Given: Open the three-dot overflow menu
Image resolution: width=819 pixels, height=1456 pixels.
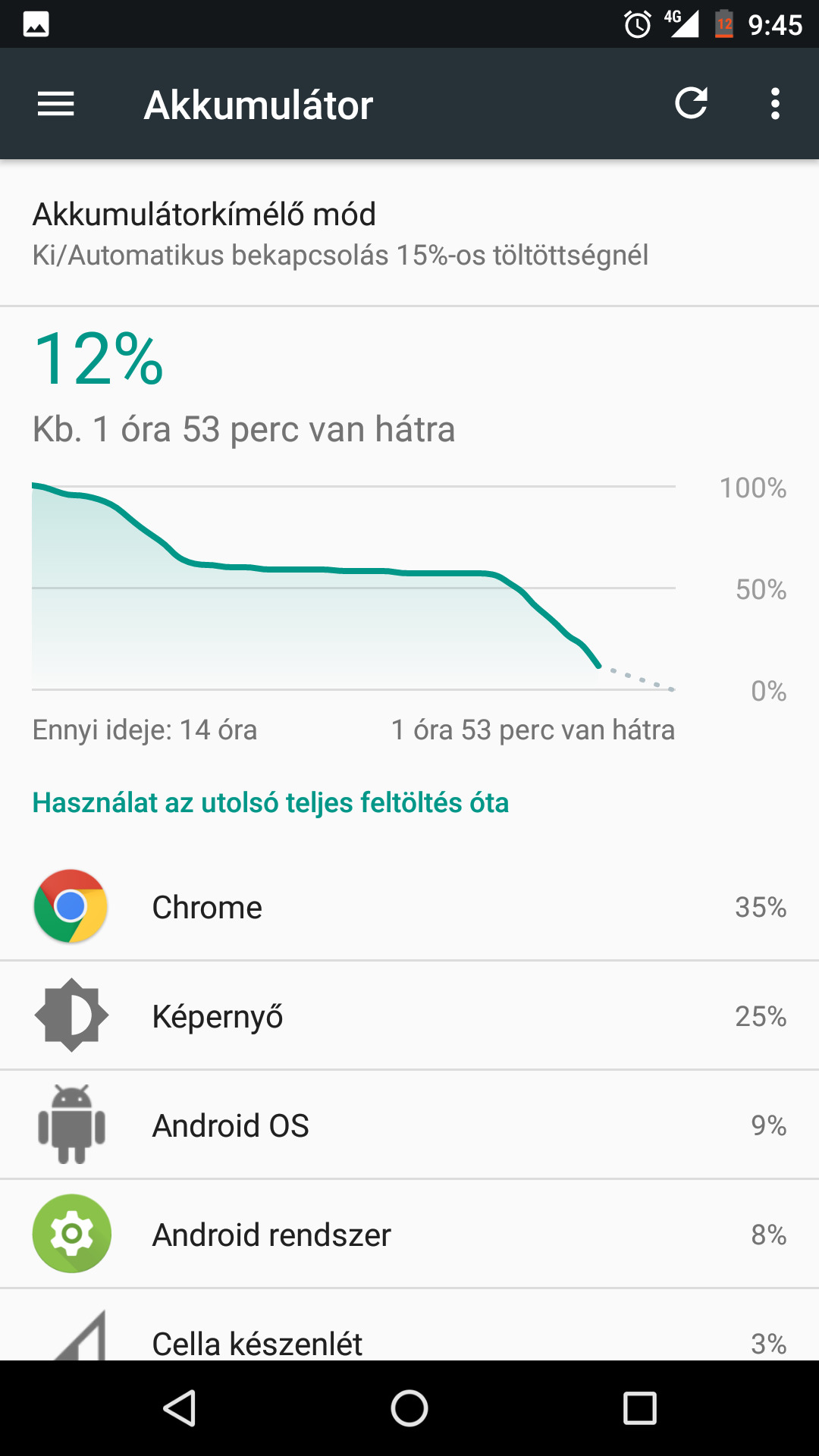Looking at the screenshot, I should pyautogui.click(x=775, y=104).
